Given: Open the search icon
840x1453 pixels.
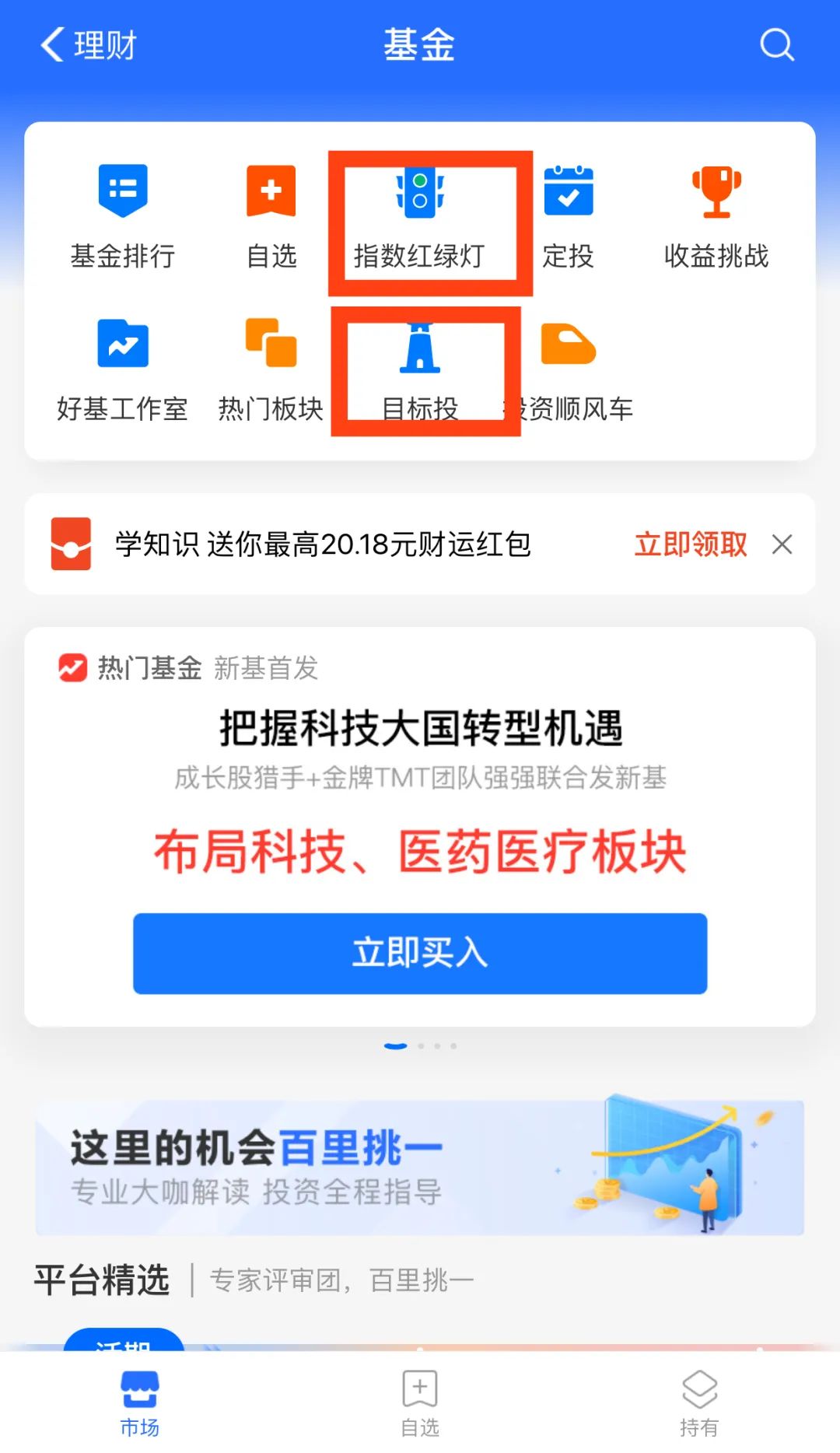Looking at the screenshot, I should 776,45.
